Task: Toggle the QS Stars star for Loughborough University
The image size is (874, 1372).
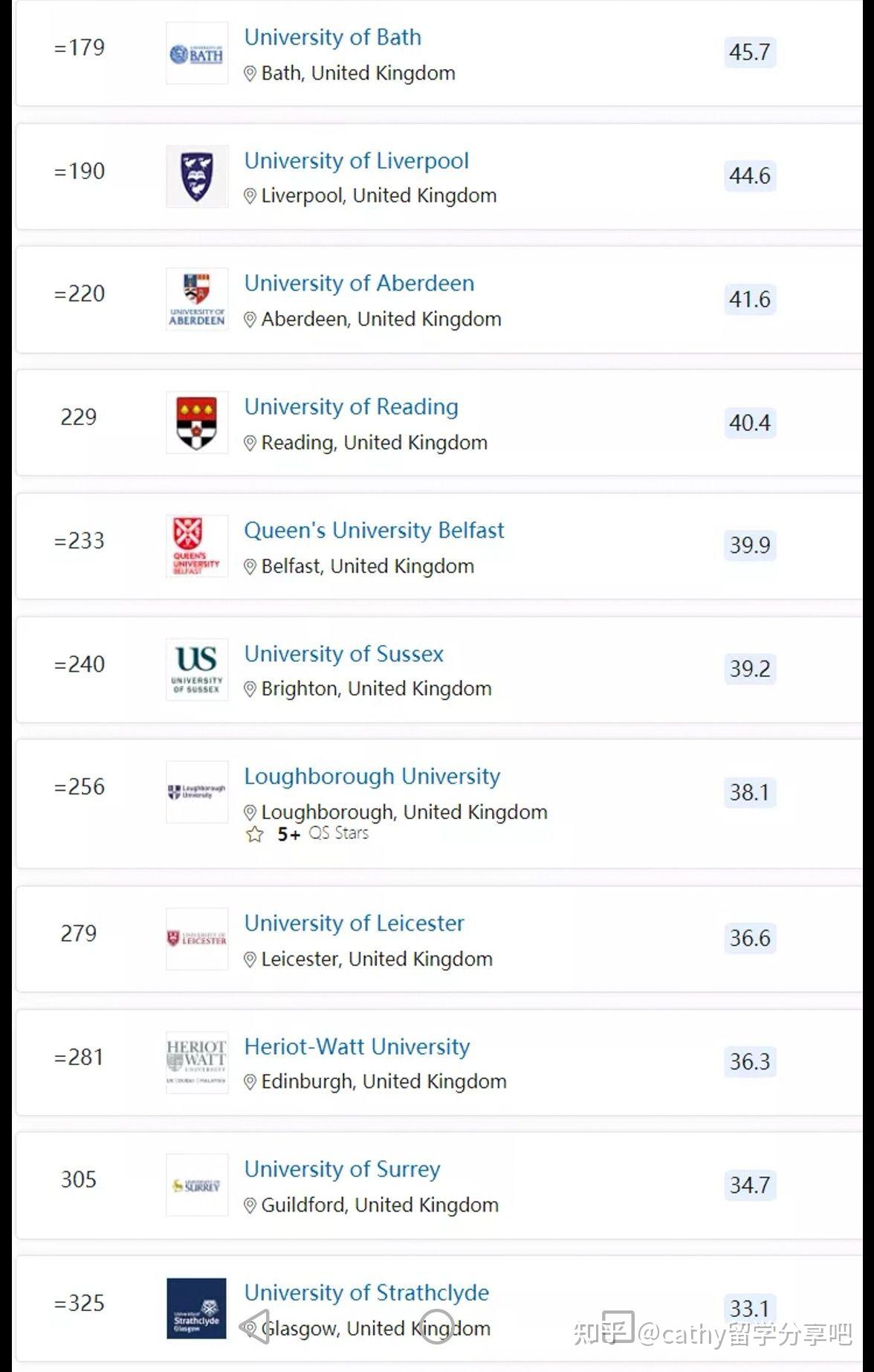Action: (x=255, y=833)
